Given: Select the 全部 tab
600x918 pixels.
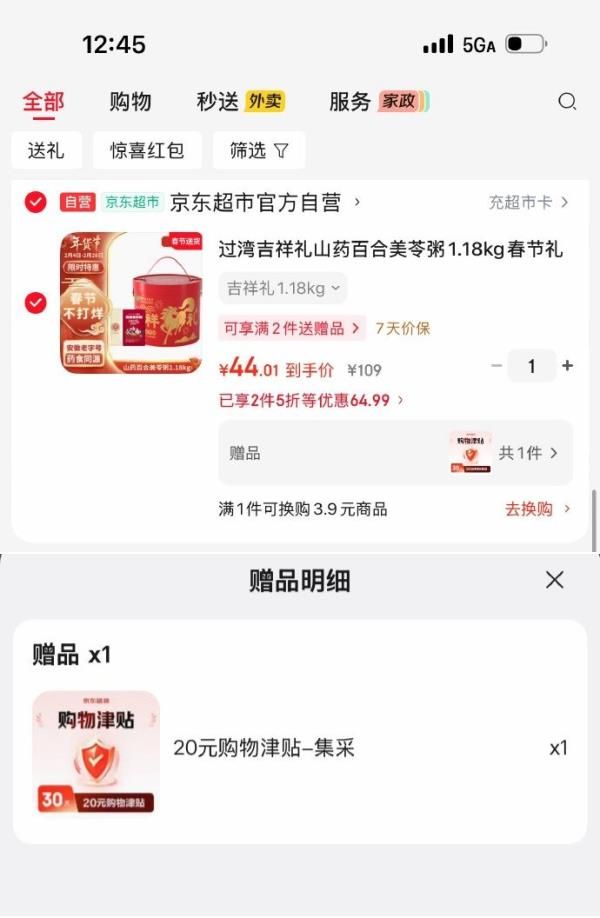Looking at the screenshot, I should coord(43,101).
